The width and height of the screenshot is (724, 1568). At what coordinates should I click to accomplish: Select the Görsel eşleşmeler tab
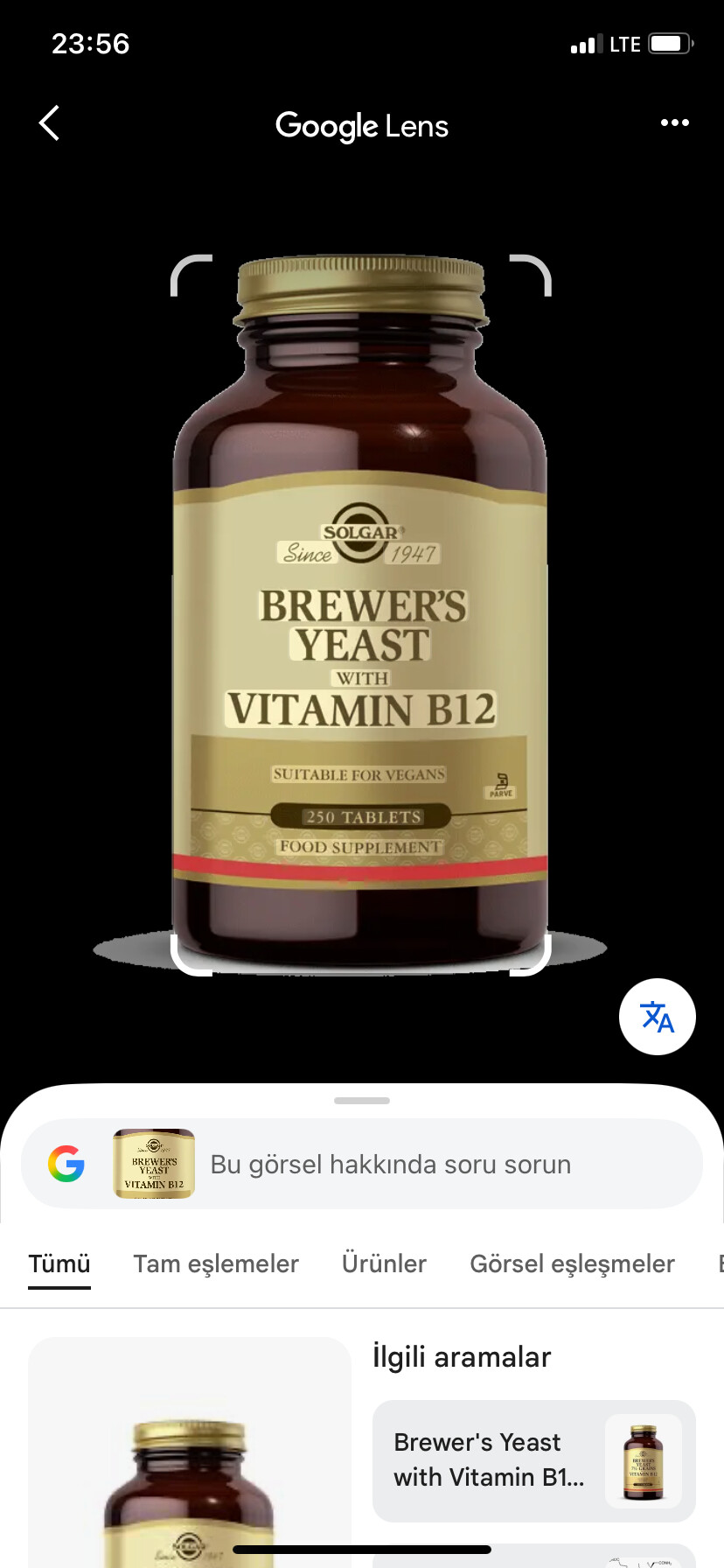[572, 1263]
